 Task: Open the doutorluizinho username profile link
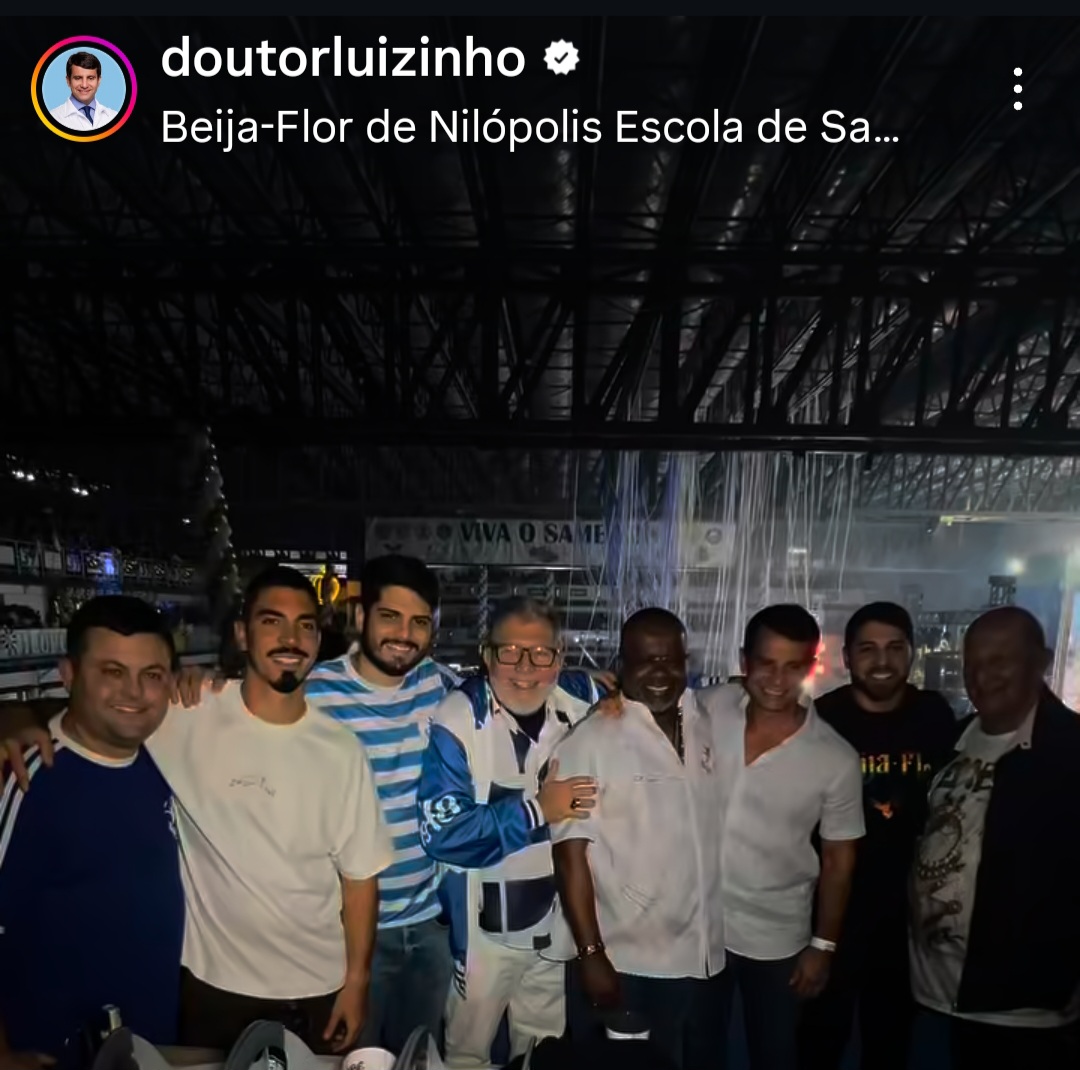pos(343,59)
